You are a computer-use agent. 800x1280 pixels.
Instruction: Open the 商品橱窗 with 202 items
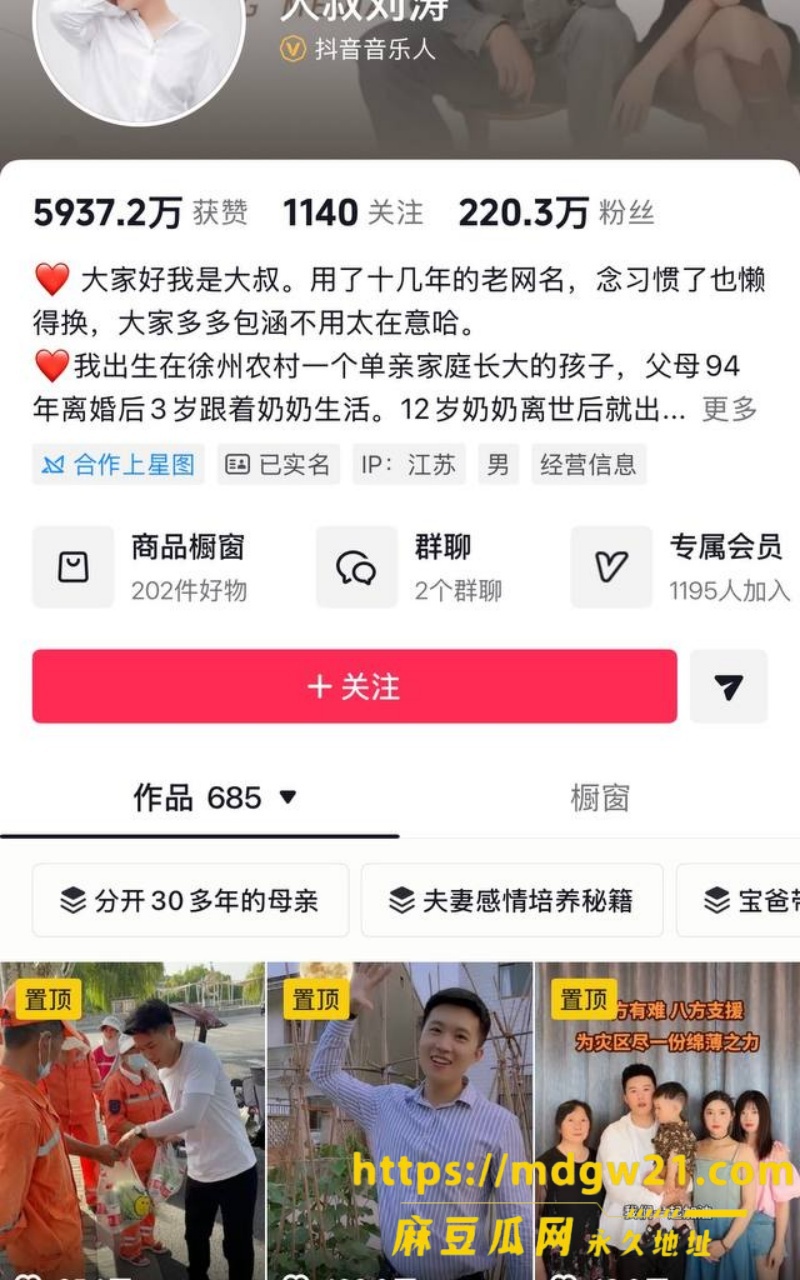(140, 567)
